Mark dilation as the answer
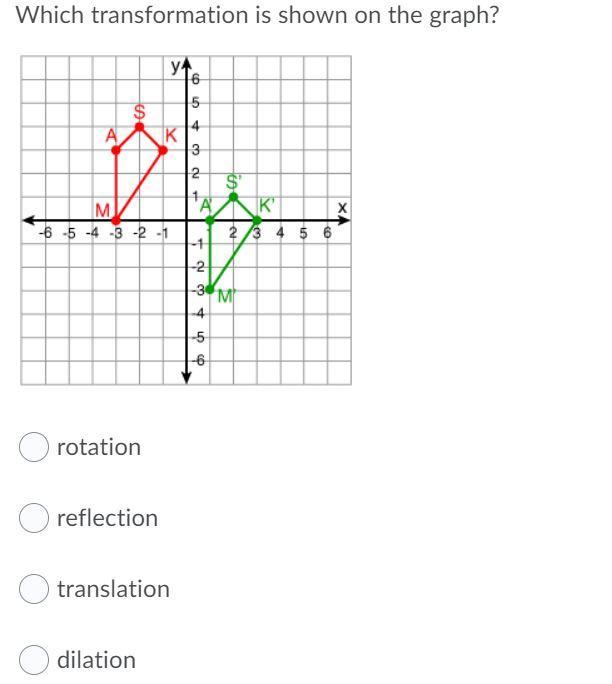612x684 pixels. [x=34, y=661]
